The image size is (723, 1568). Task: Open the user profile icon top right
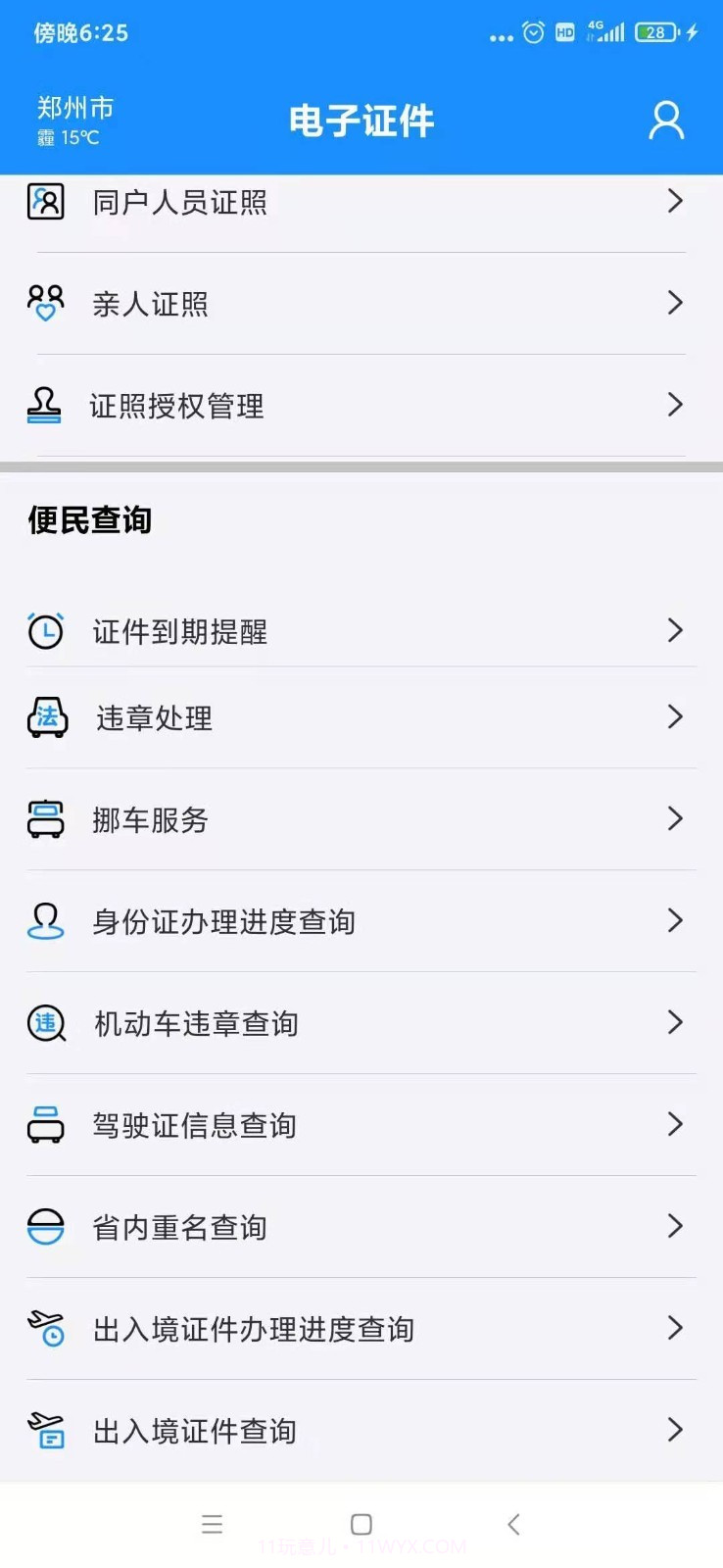(666, 120)
